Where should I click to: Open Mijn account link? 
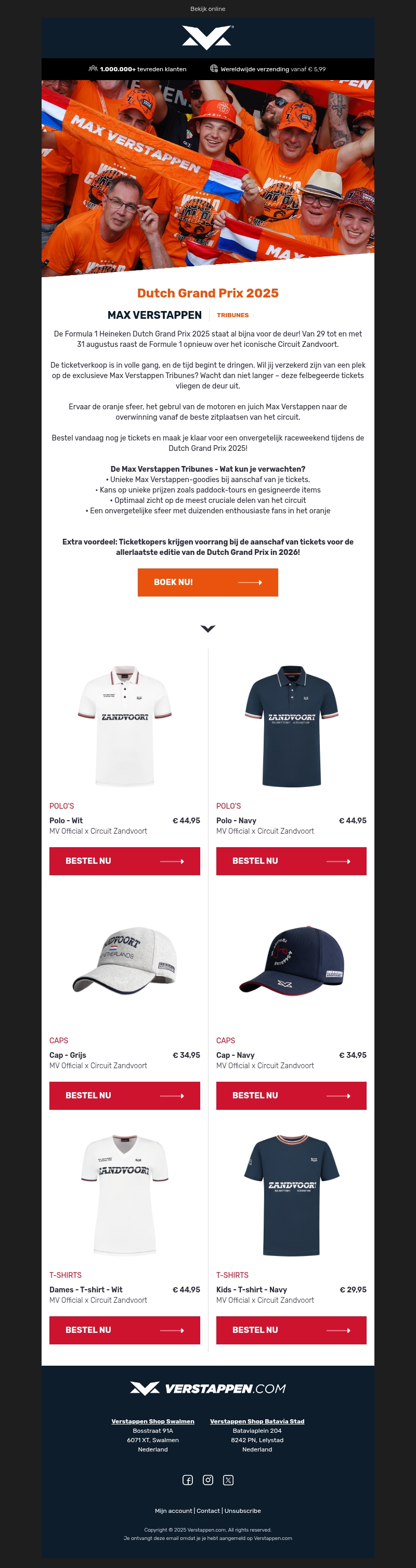click(173, 1510)
